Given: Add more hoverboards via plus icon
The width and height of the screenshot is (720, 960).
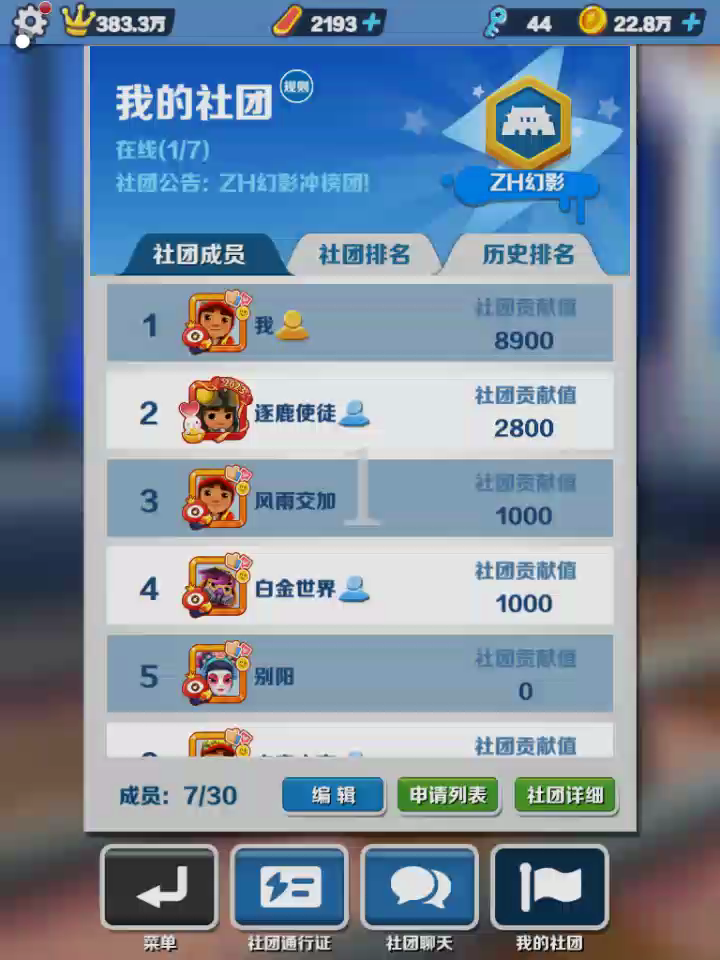Looking at the screenshot, I should 372,23.
